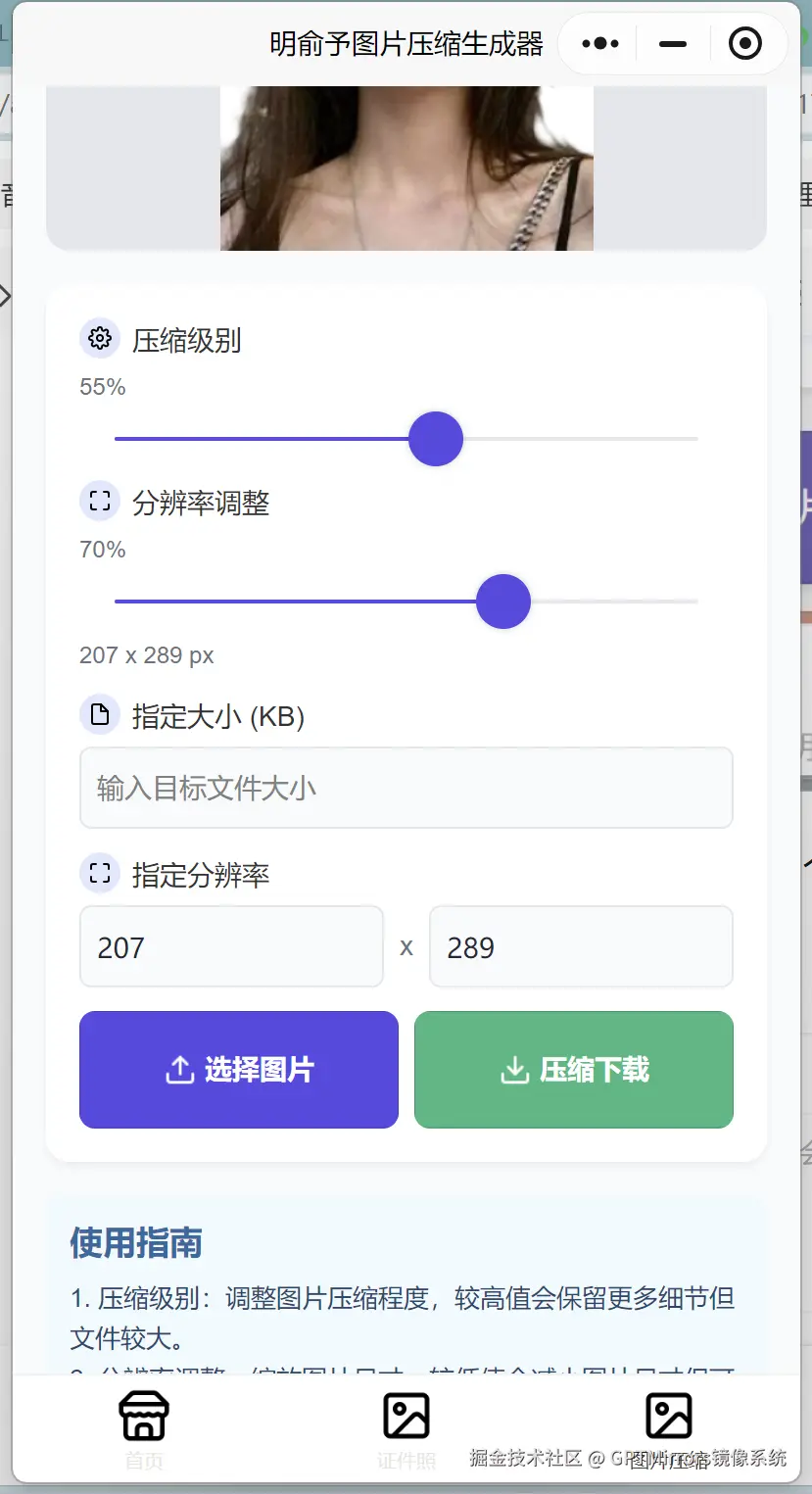812x1494 pixels.
Task: Click the upload arrow icon in 选择图片 button
Action: [179, 1070]
